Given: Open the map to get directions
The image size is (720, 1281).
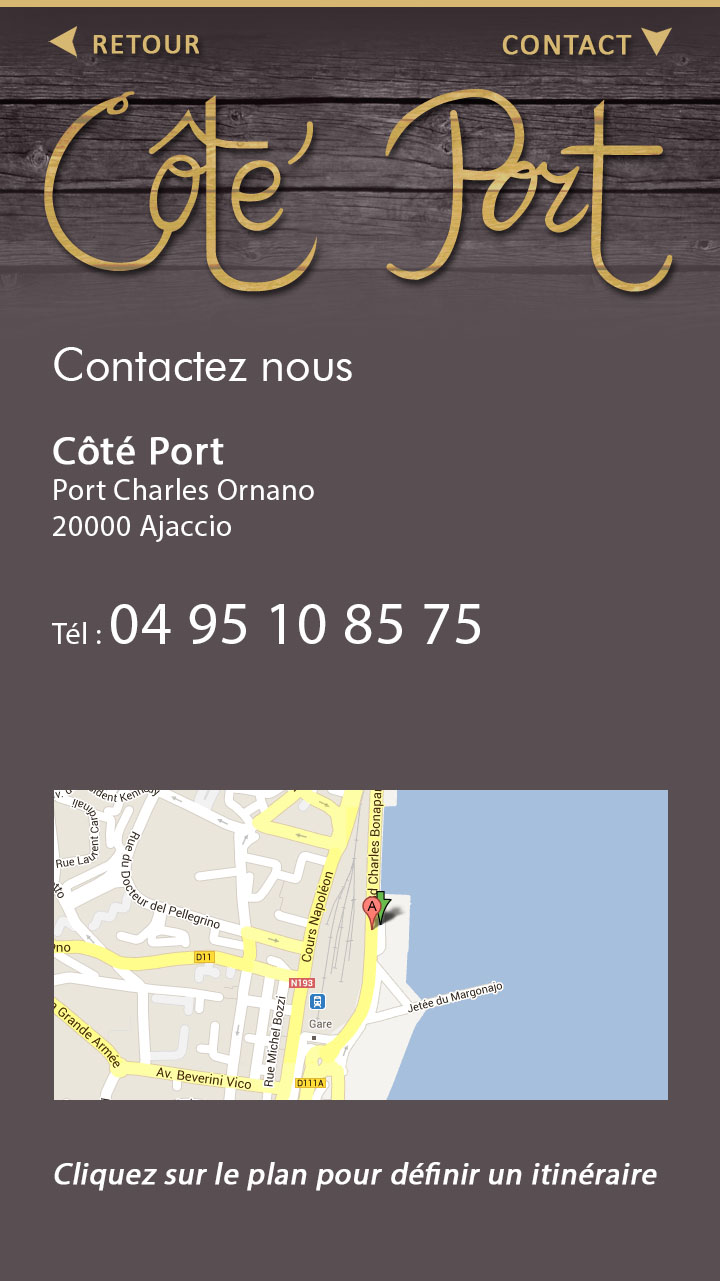Looking at the screenshot, I should tap(361, 945).
